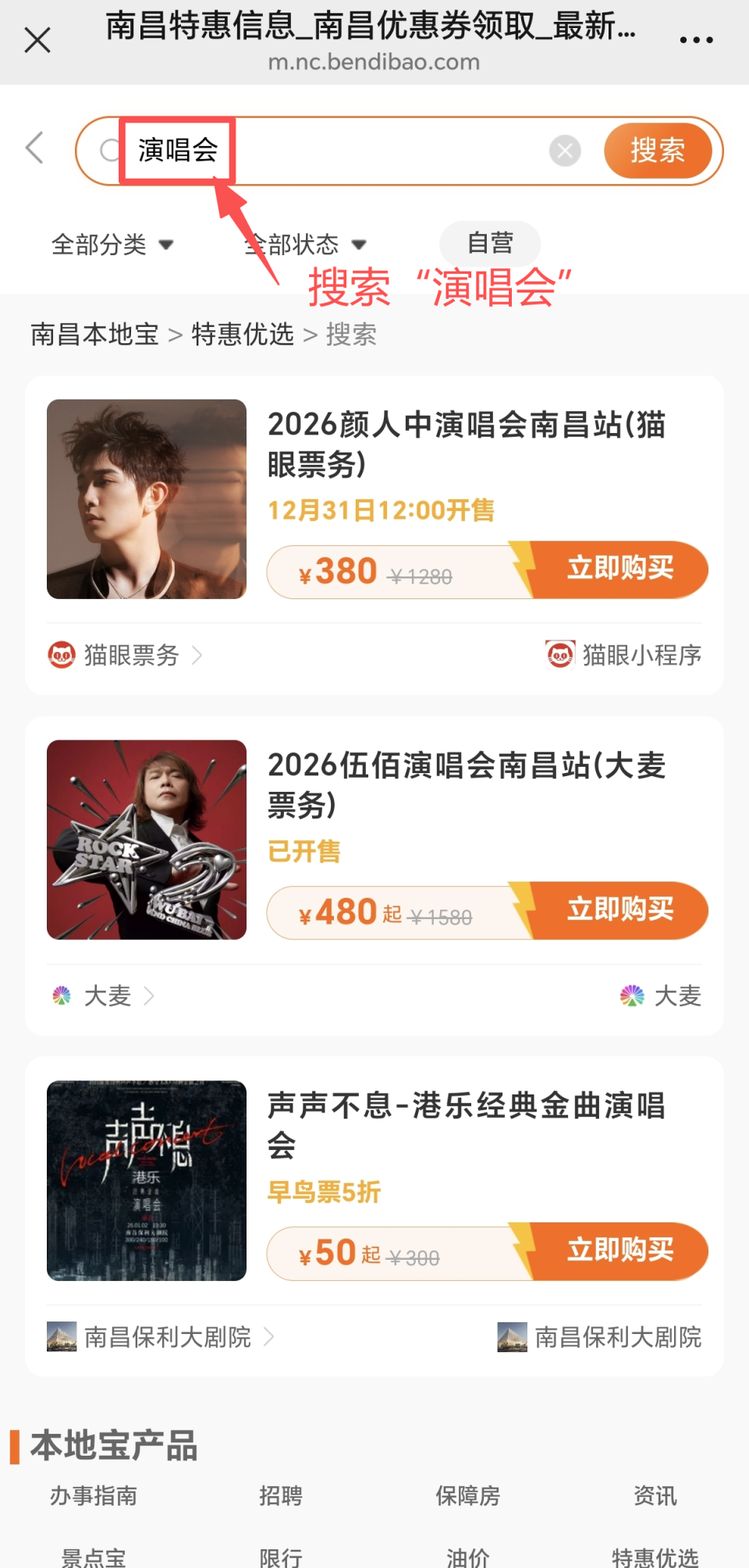
Task: Clear the search field with the × icon
Action: pyautogui.click(x=565, y=151)
